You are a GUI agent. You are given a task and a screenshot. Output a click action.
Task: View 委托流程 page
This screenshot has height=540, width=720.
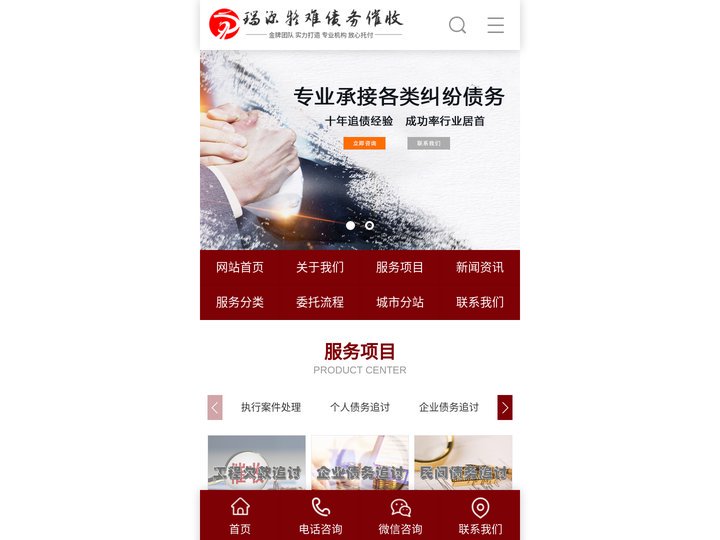coord(320,302)
